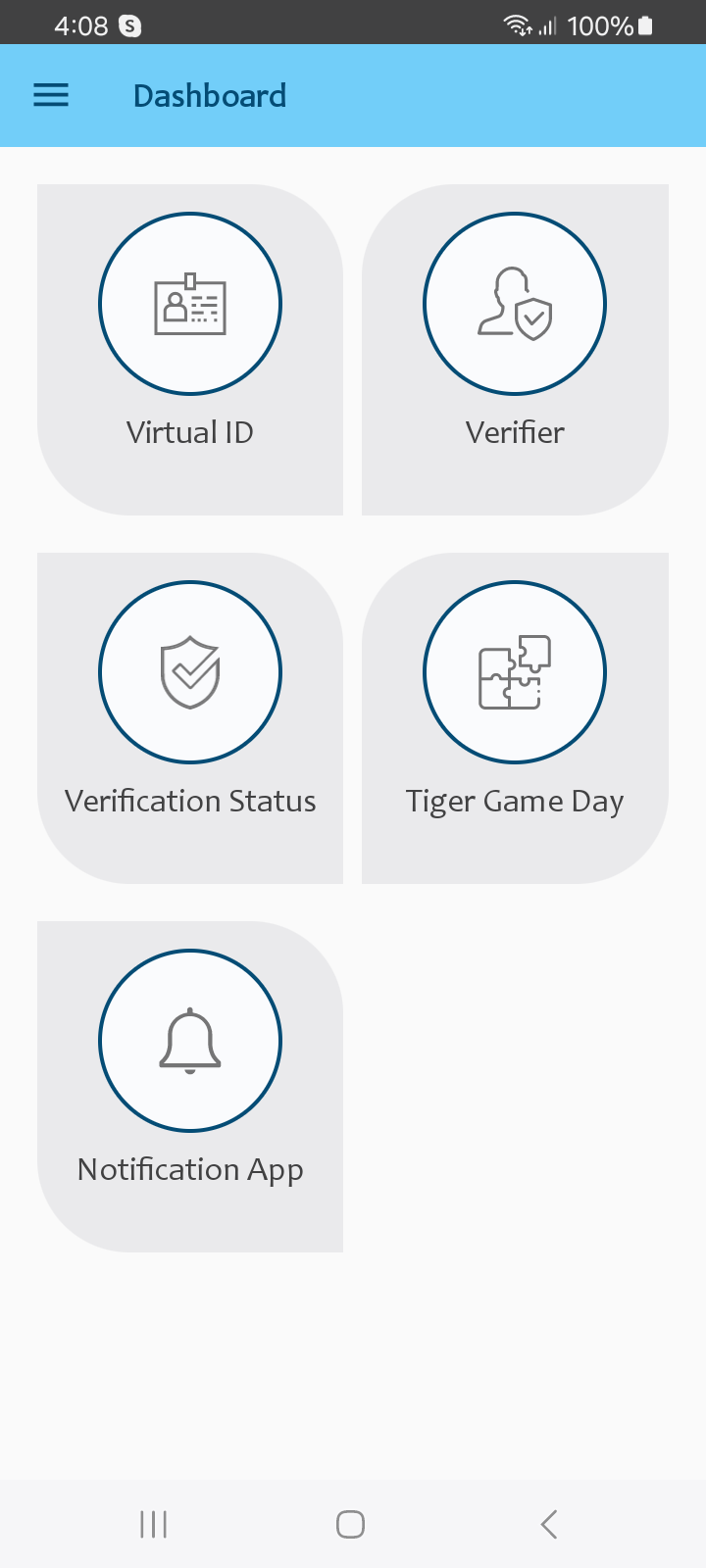Open Tiger Game Day
The image size is (706, 1568).
coord(515,716)
